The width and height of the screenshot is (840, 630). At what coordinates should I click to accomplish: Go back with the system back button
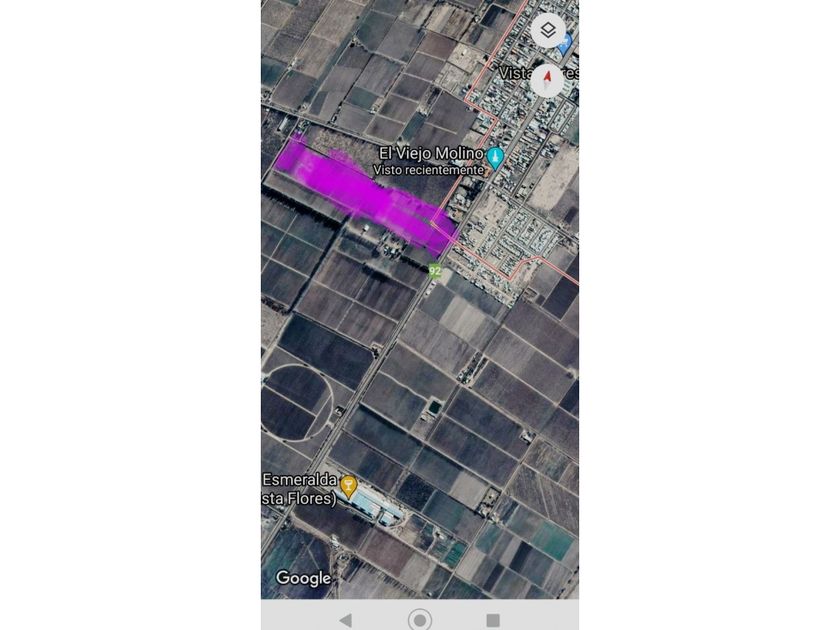pyautogui.click(x=346, y=620)
